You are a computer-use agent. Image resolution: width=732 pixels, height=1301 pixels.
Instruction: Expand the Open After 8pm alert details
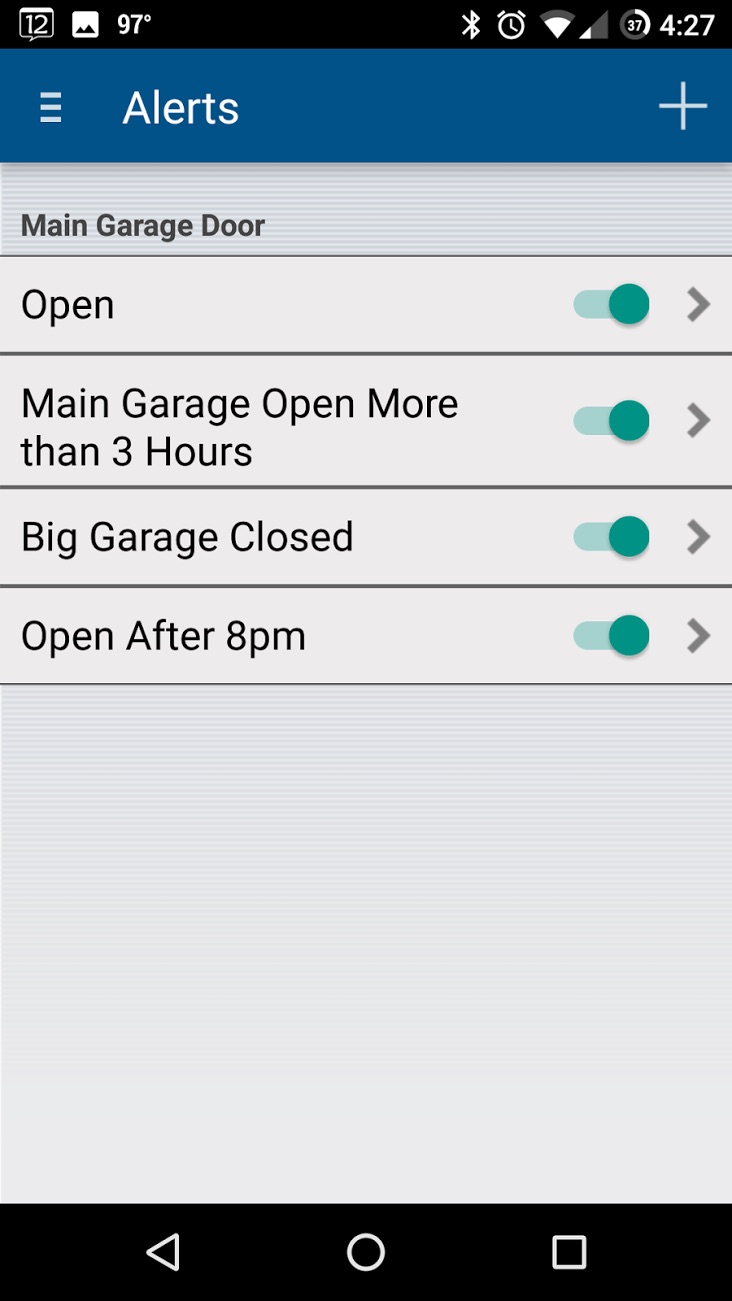698,635
